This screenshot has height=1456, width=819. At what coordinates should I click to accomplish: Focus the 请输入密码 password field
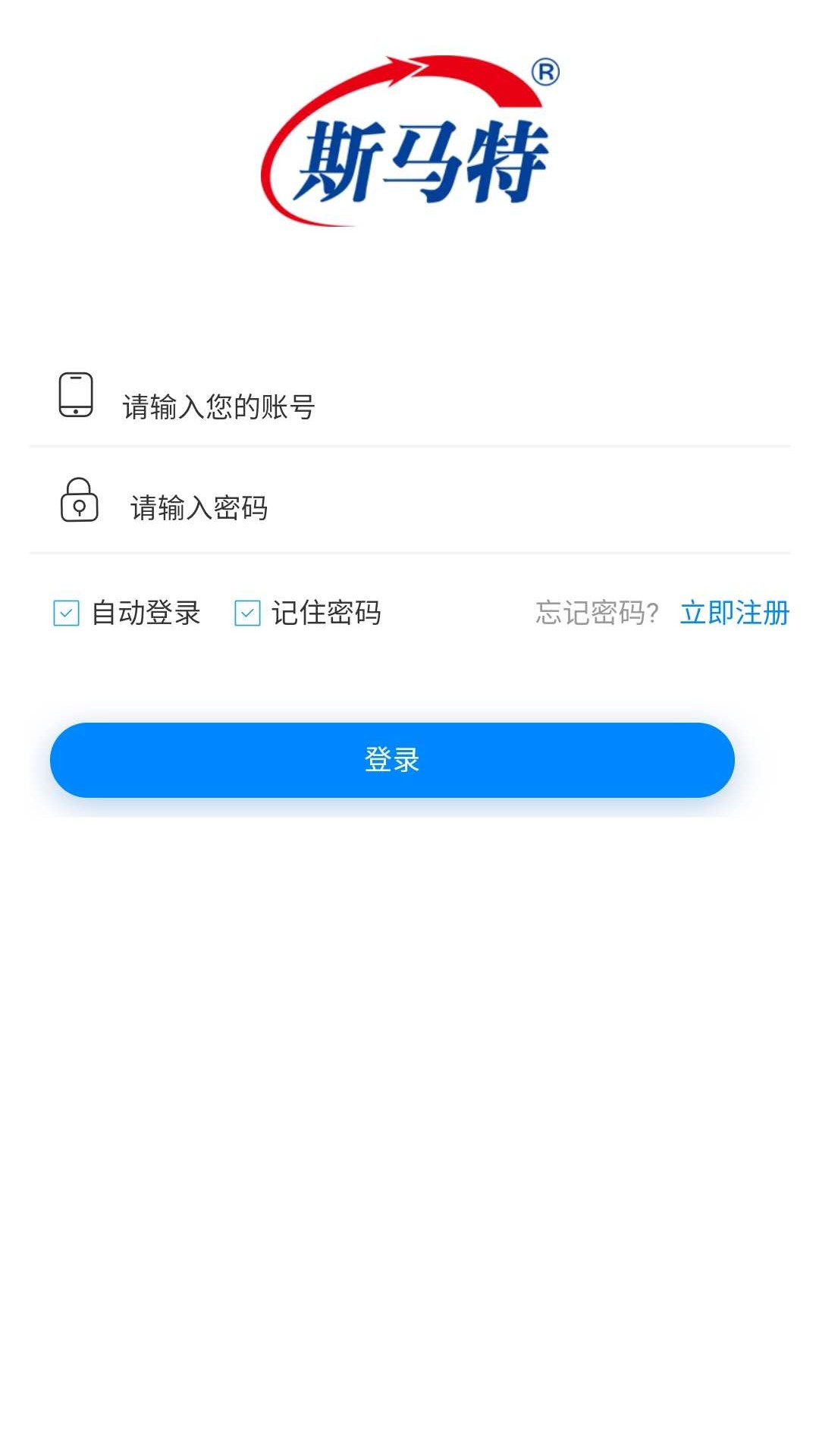coord(447,507)
